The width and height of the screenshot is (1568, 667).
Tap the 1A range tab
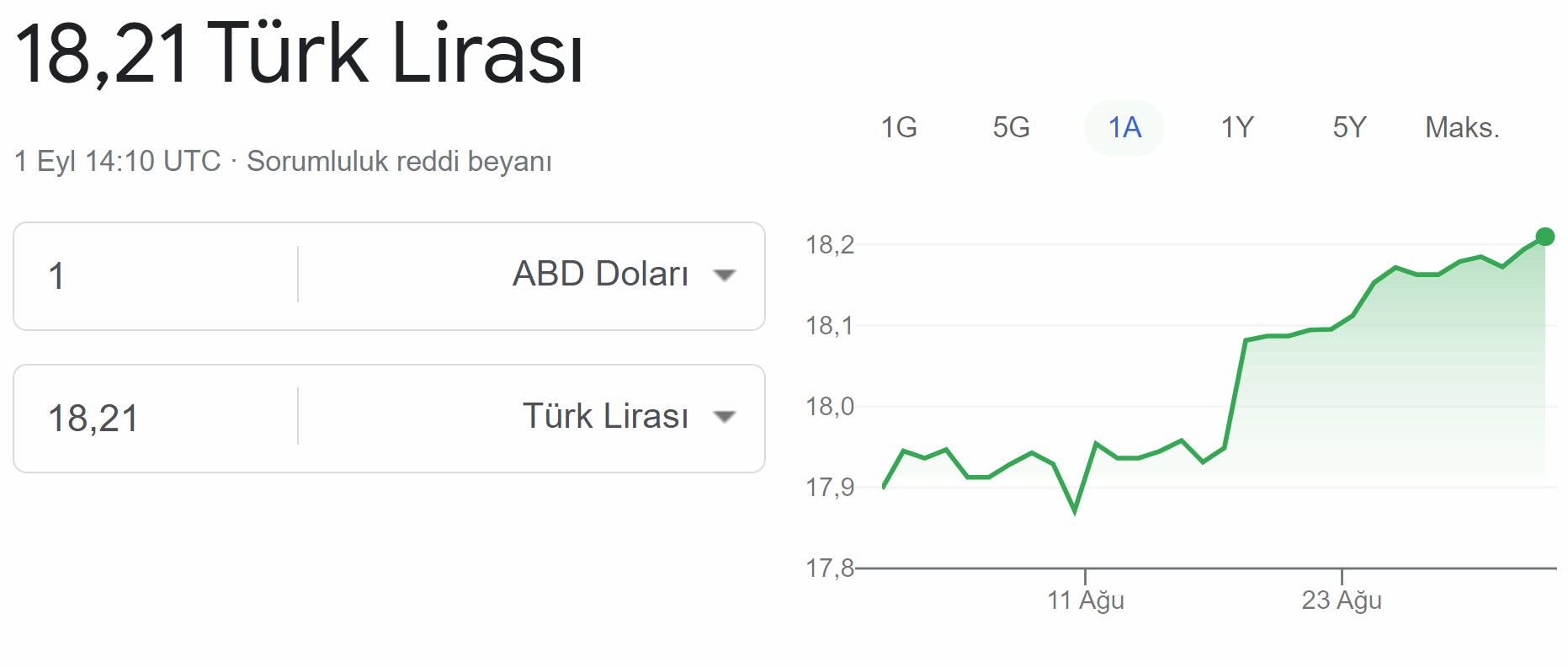(1124, 128)
